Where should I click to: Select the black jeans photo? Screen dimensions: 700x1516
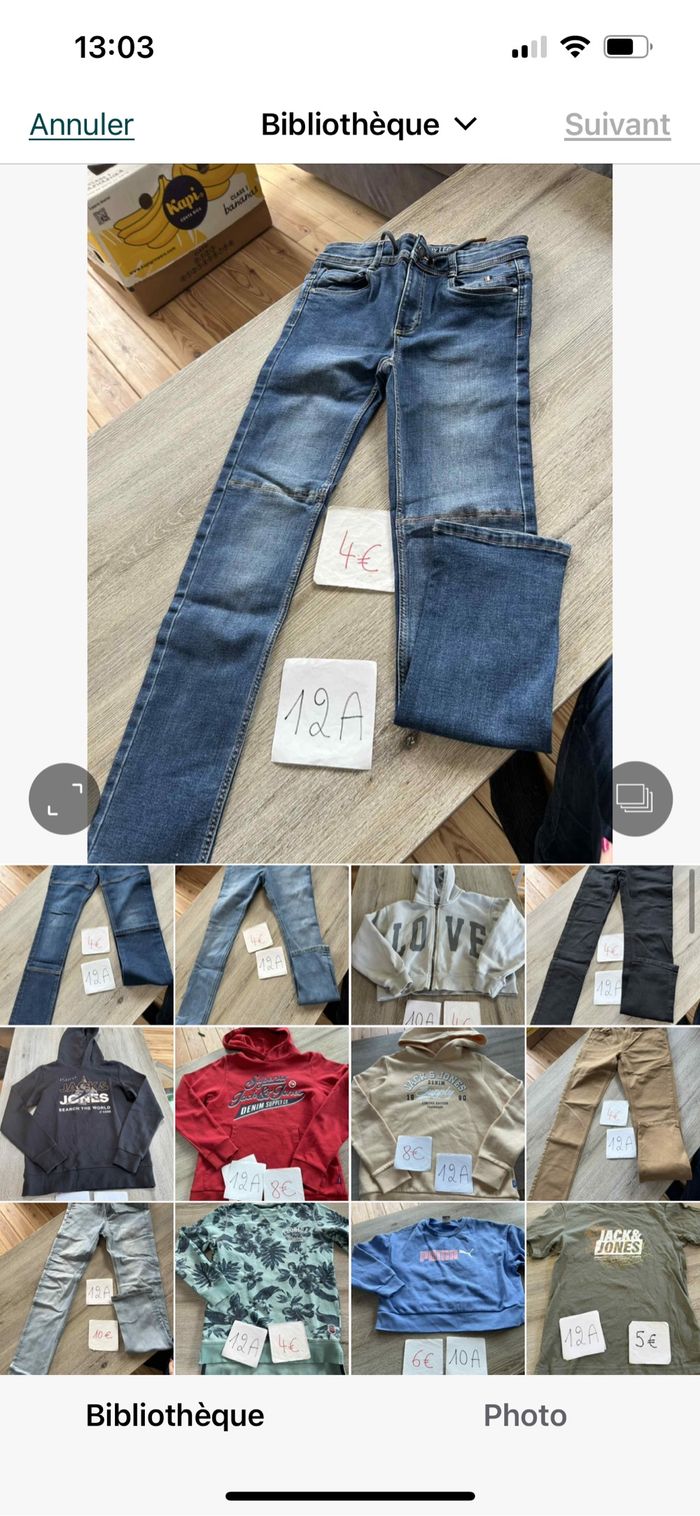(612, 945)
